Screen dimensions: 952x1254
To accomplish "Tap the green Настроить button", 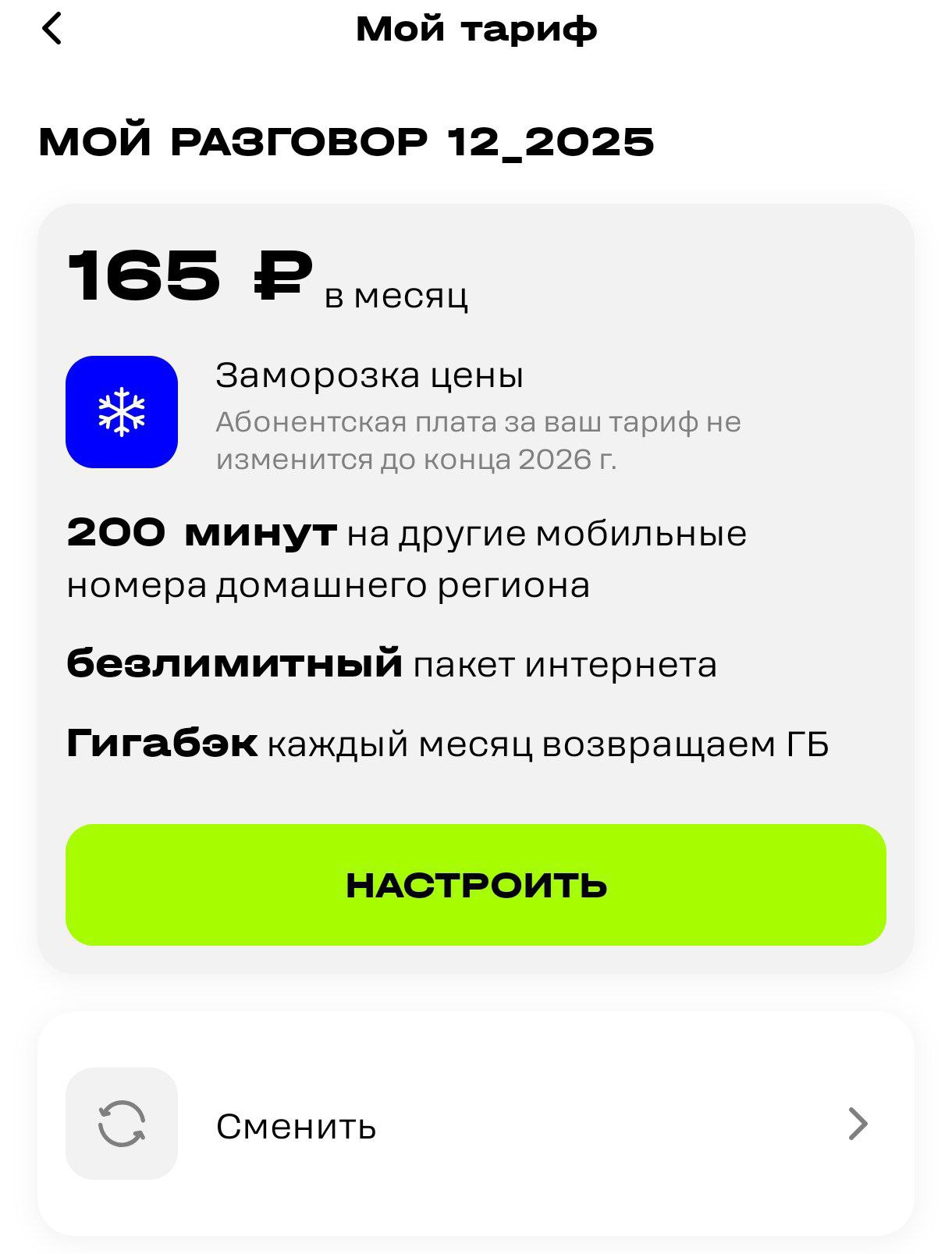I will [475, 884].
